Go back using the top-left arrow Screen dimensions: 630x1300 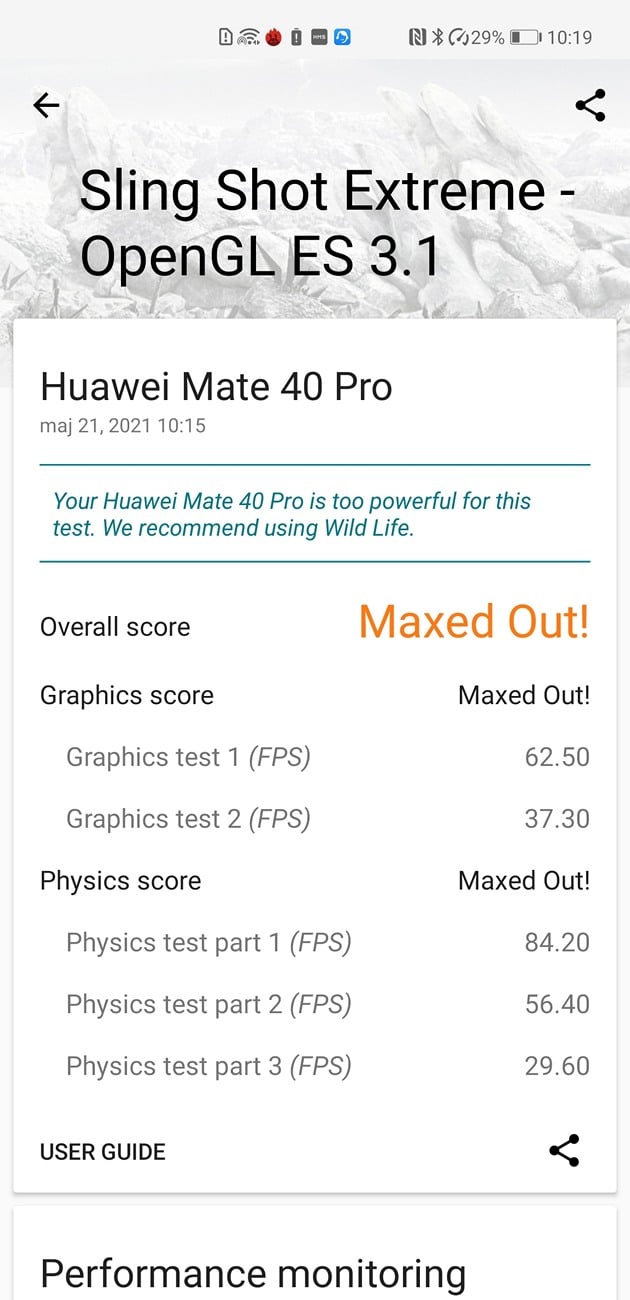46,105
